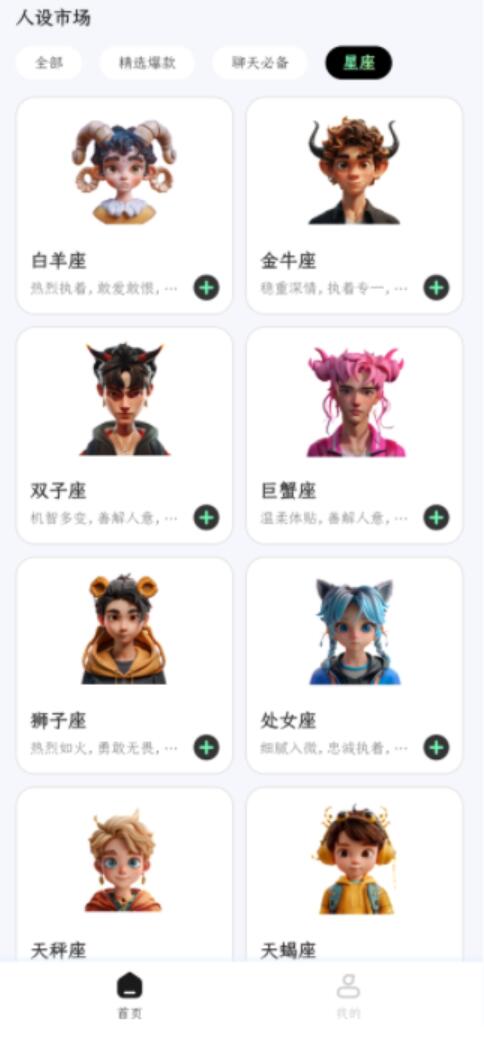Select the 全部 filter chip

tap(48, 63)
